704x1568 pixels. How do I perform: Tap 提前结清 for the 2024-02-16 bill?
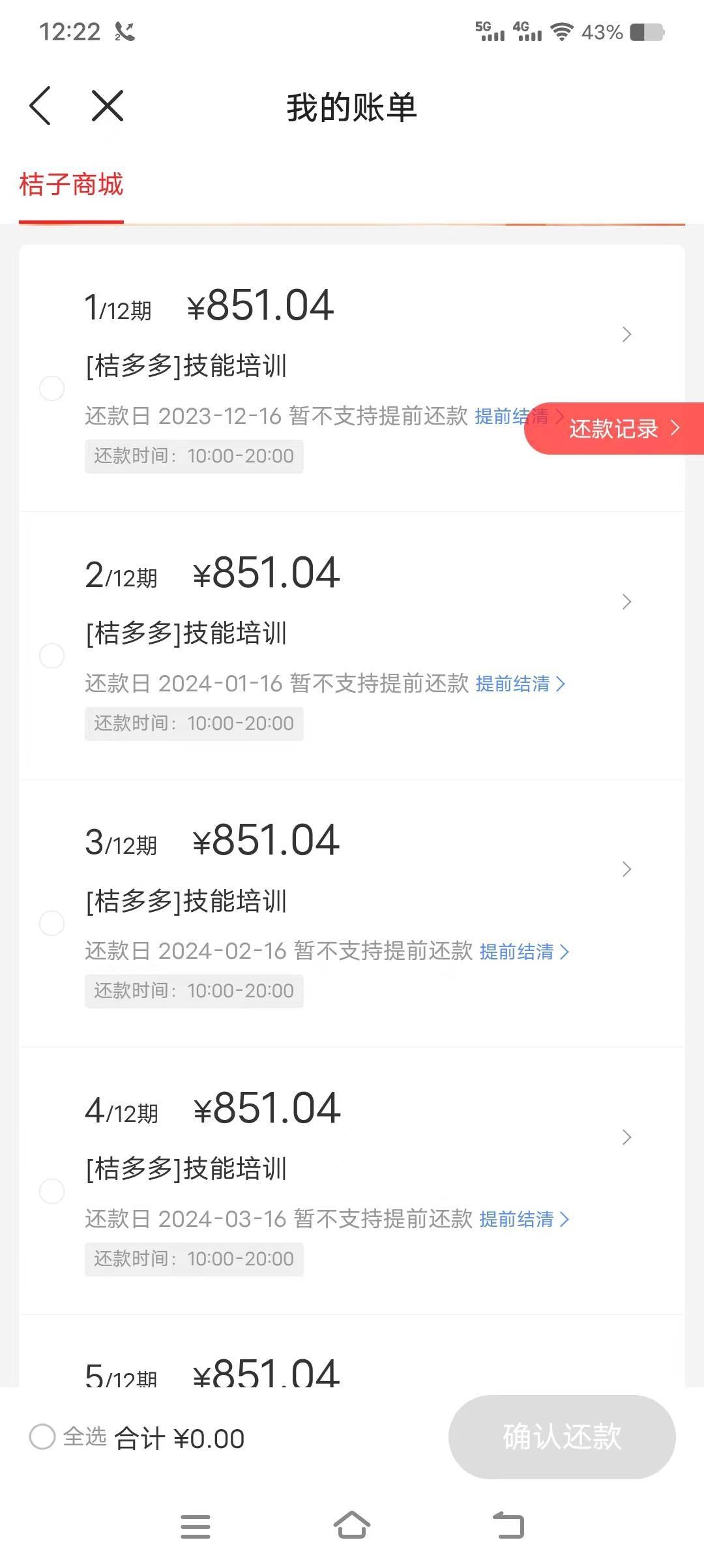pos(524,952)
